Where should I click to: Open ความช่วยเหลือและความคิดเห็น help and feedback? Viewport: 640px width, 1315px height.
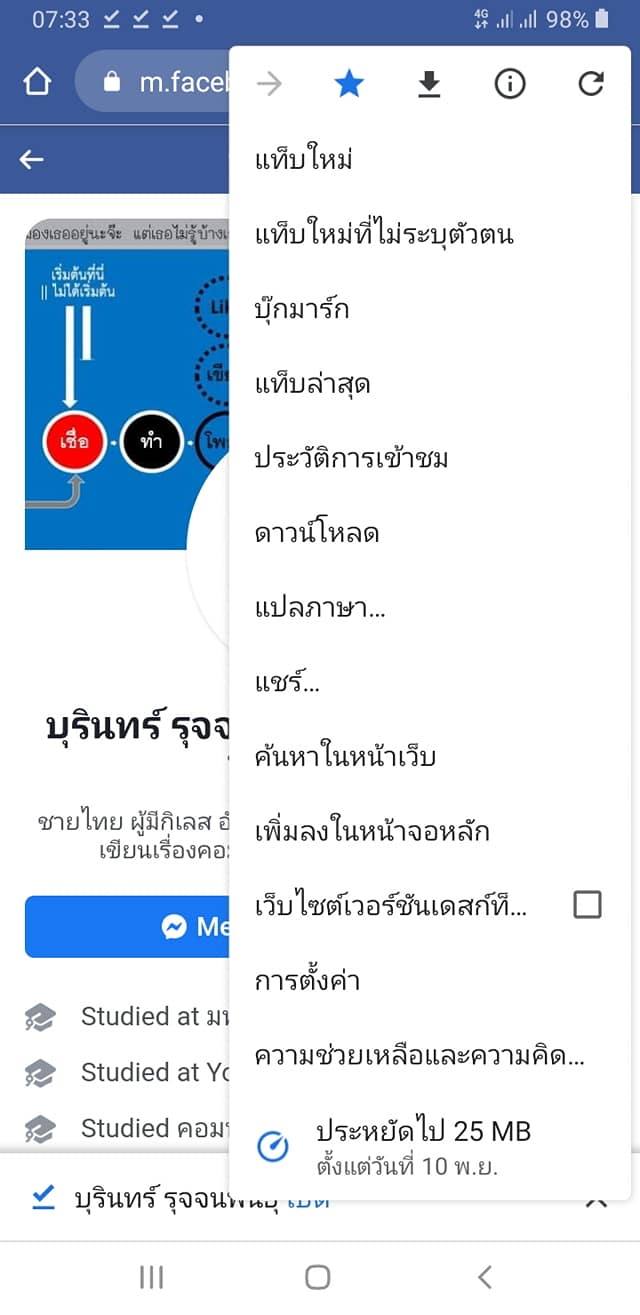click(420, 1055)
